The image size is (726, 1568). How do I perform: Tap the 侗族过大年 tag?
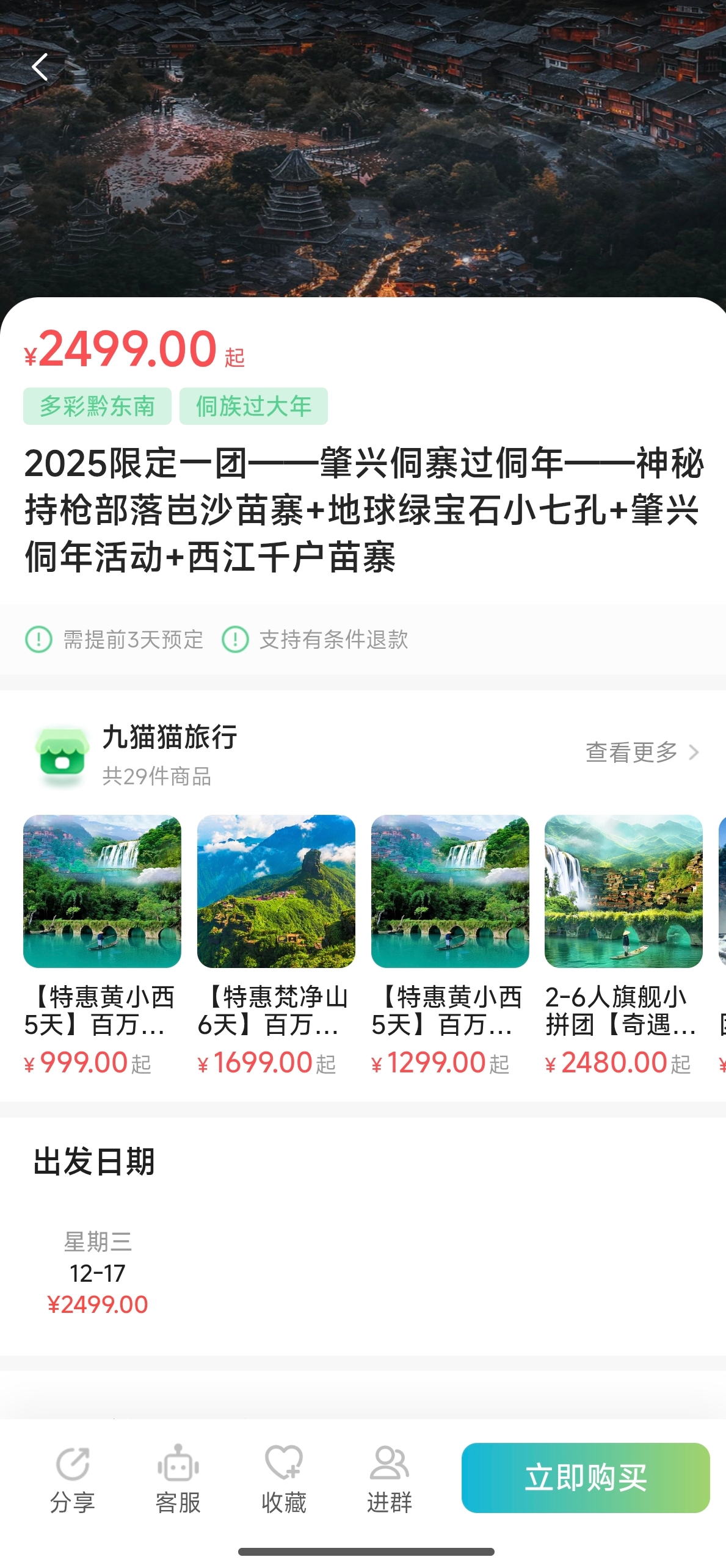[253, 406]
